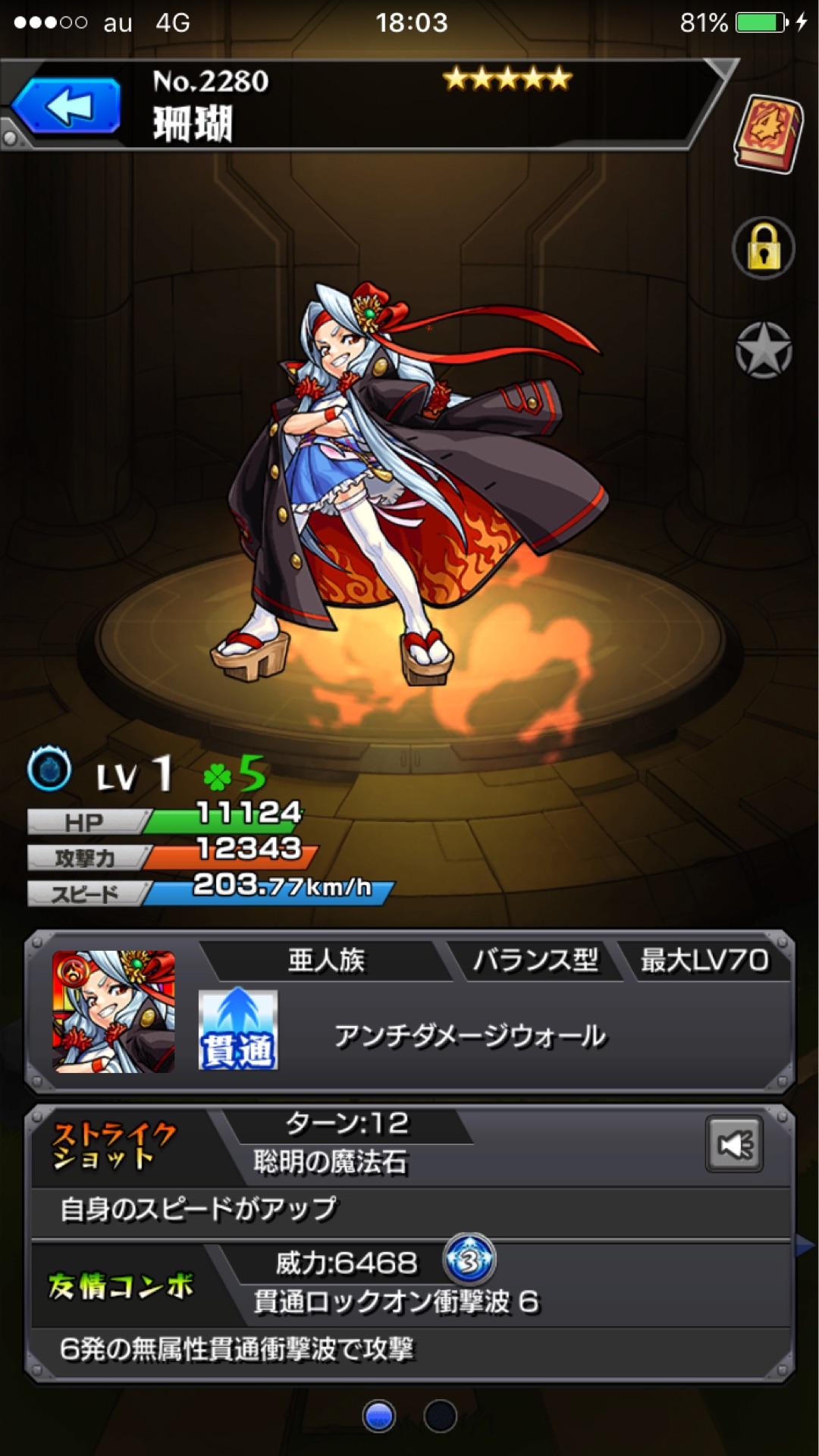Tap the star favorite icon
Screen dimensions: 819x1456
[763, 350]
